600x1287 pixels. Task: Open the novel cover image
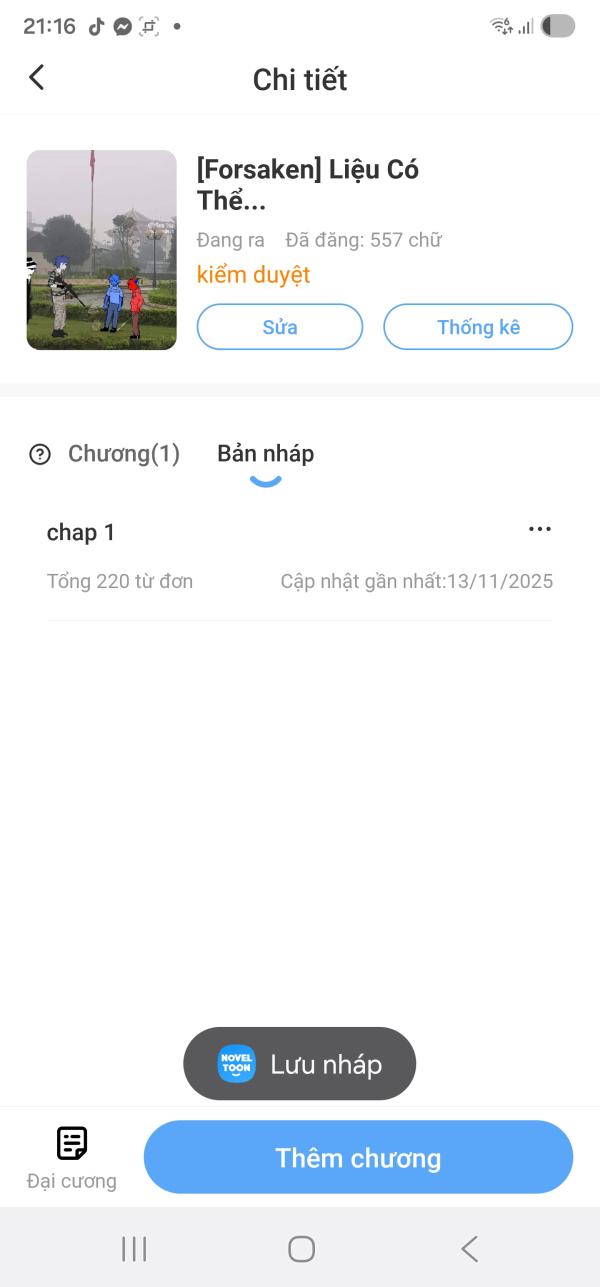tap(101, 250)
